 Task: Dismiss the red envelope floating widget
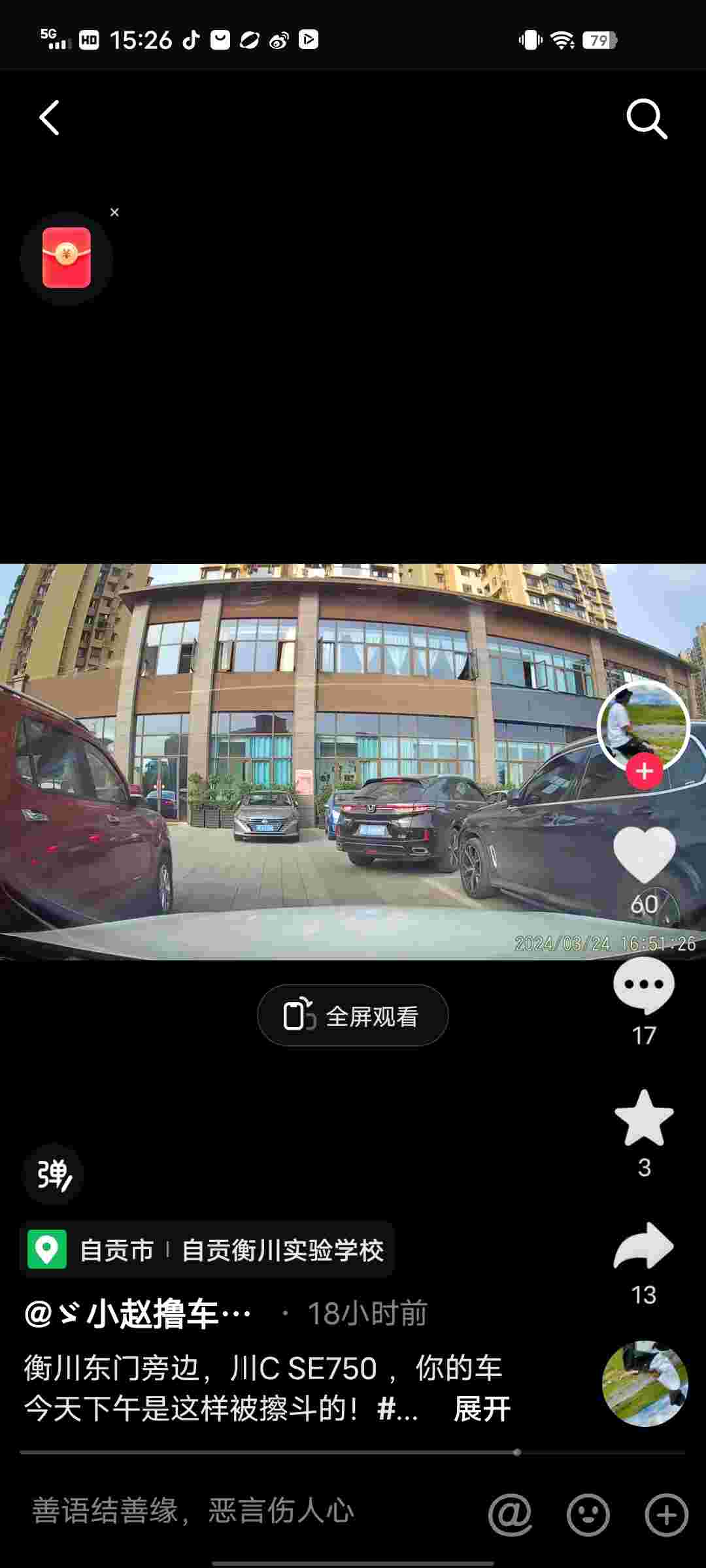[114, 212]
